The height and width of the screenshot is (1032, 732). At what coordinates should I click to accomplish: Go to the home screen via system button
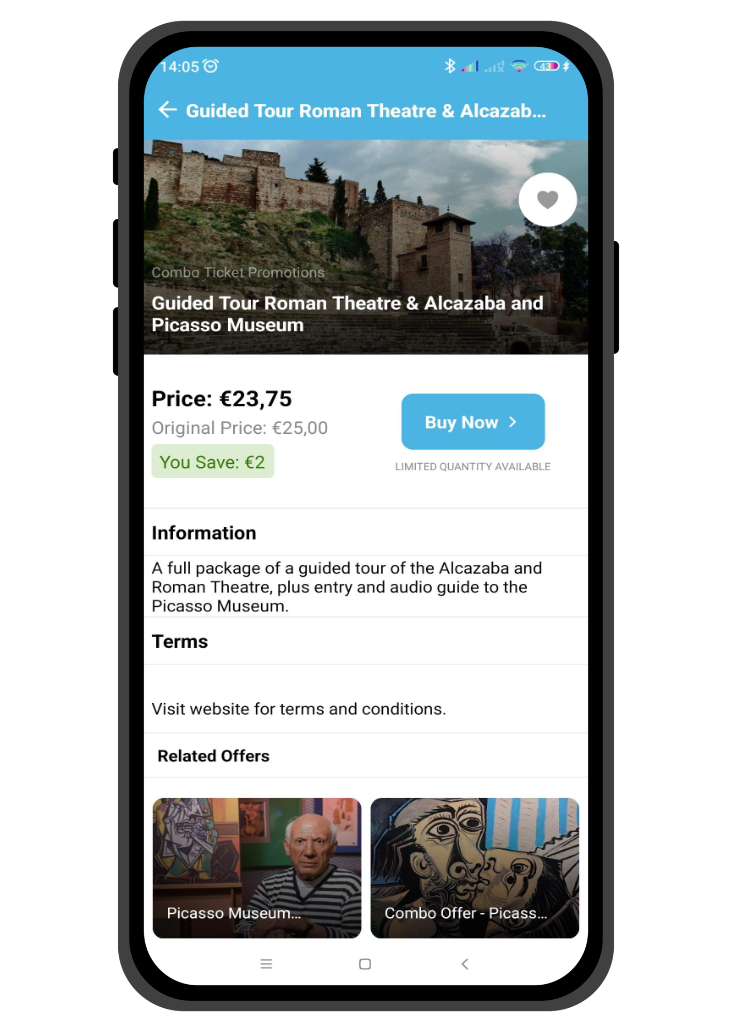coord(365,964)
